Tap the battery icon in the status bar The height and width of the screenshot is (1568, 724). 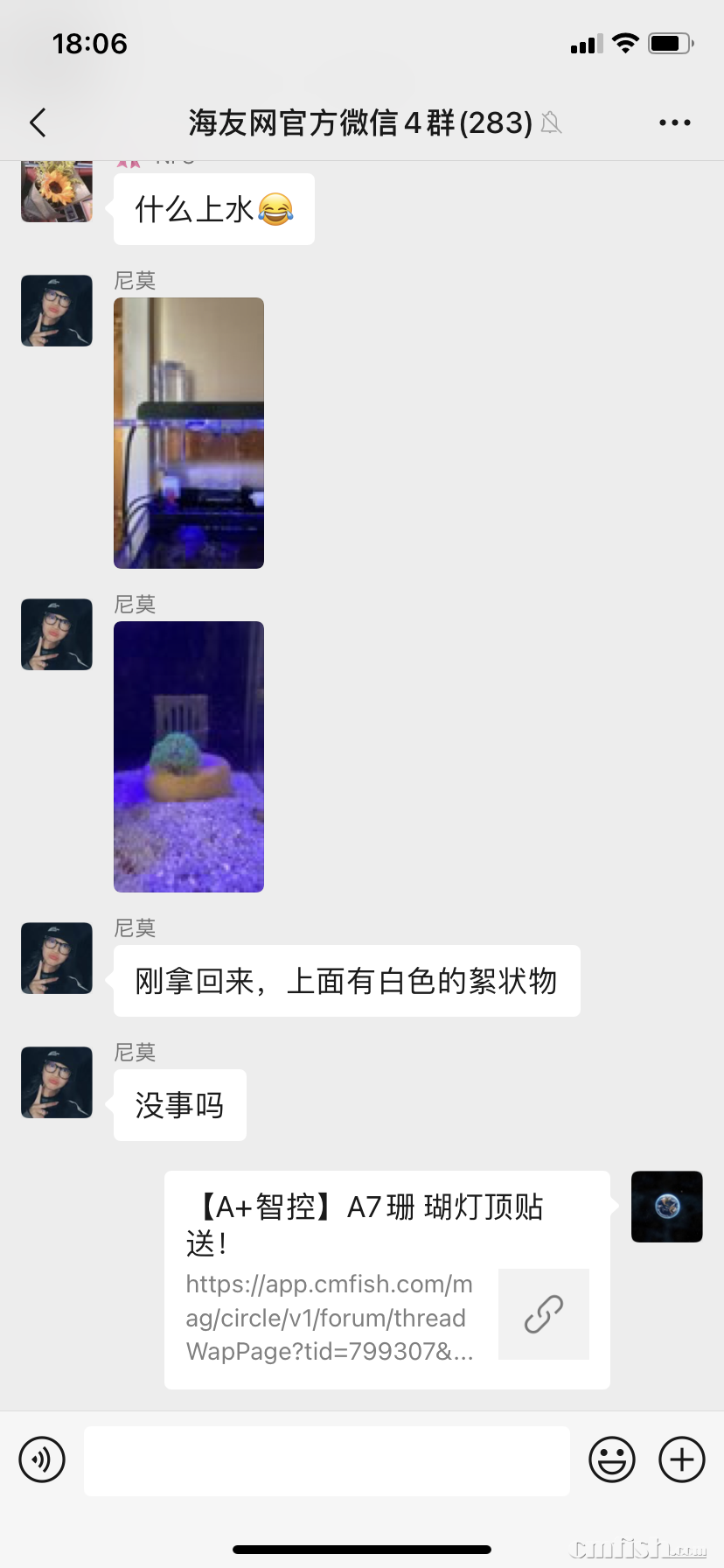coord(670,42)
